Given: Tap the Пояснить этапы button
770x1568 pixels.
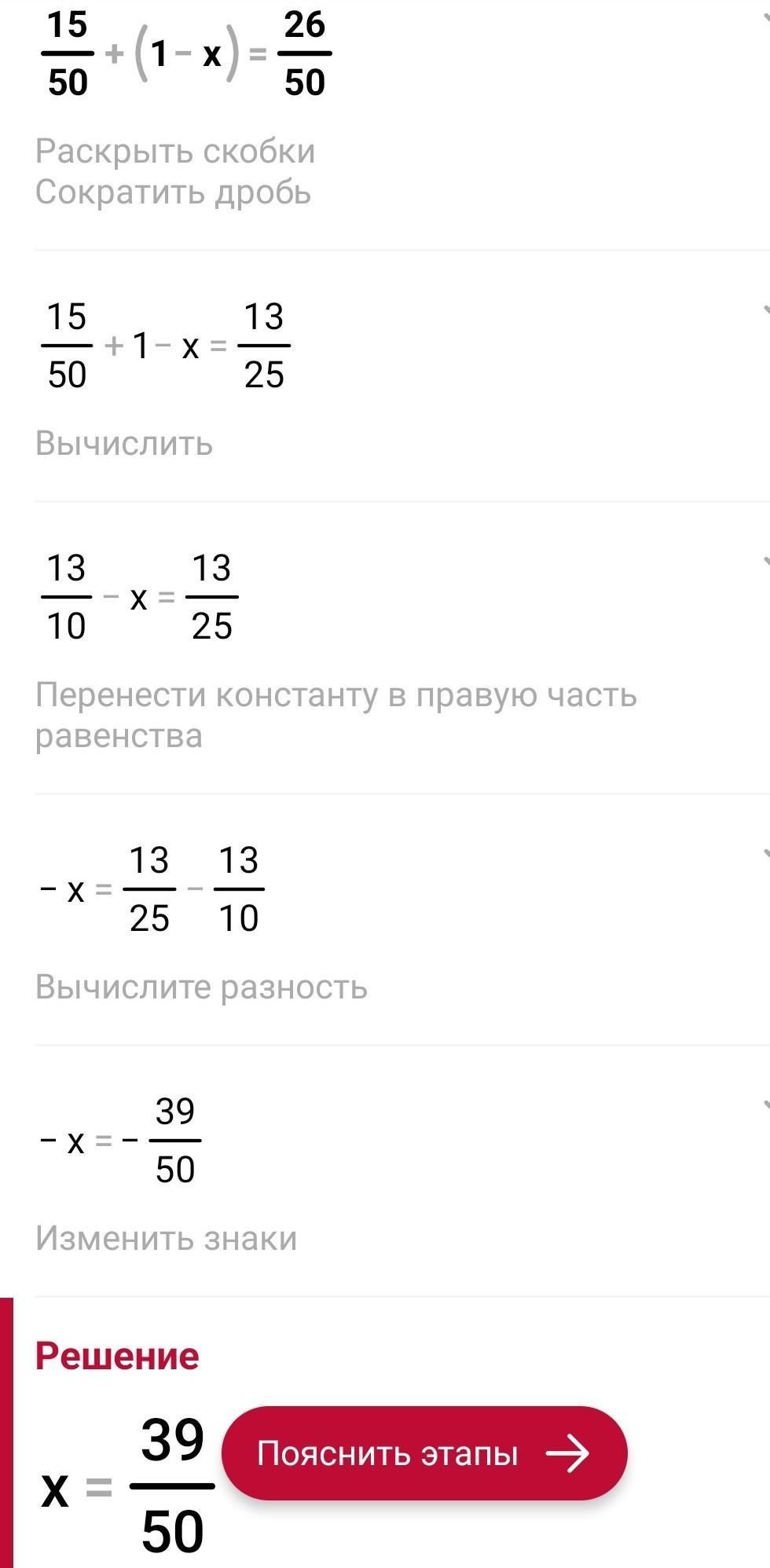Looking at the screenshot, I should point(424,1454).
